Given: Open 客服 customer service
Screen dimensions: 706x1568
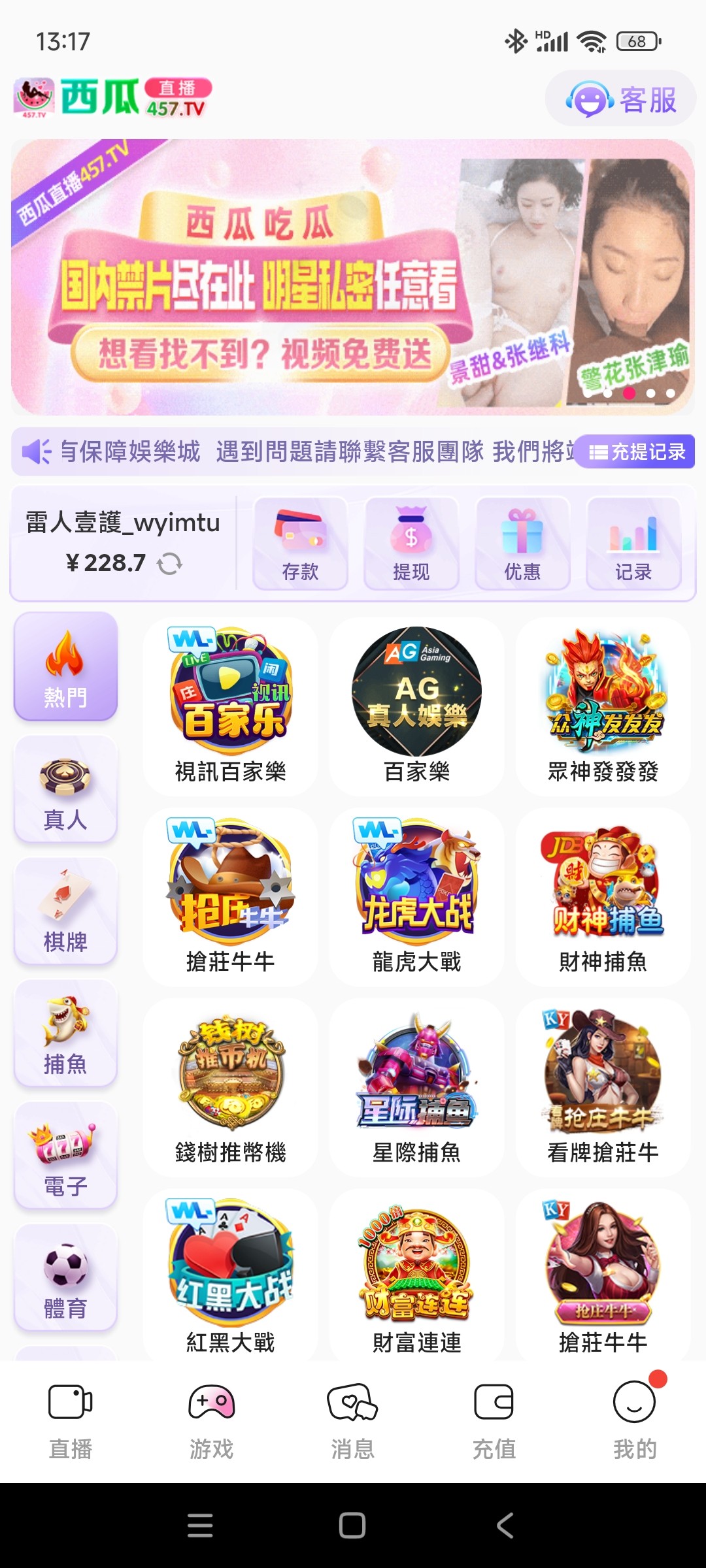Looking at the screenshot, I should coord(620,99).
